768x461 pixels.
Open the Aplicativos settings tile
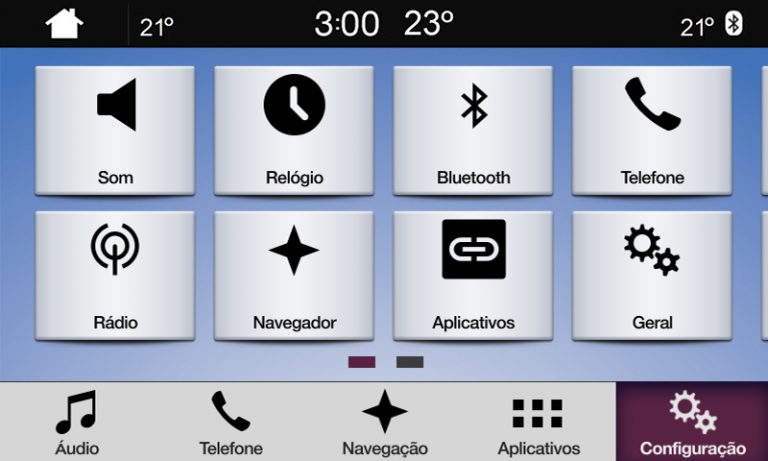click(x=473, y=275)
